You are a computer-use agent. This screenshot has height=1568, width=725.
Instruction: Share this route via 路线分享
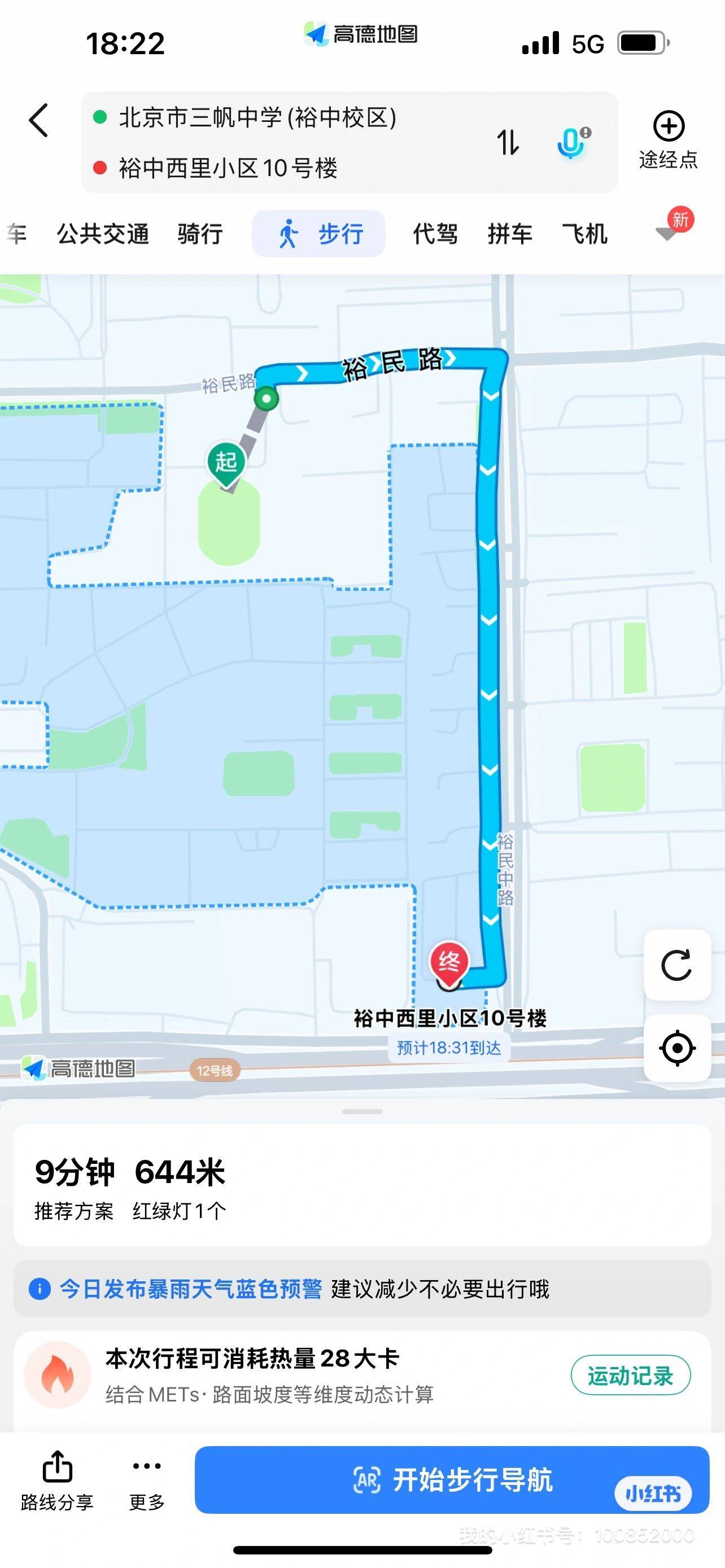[x=57, y=1482]
